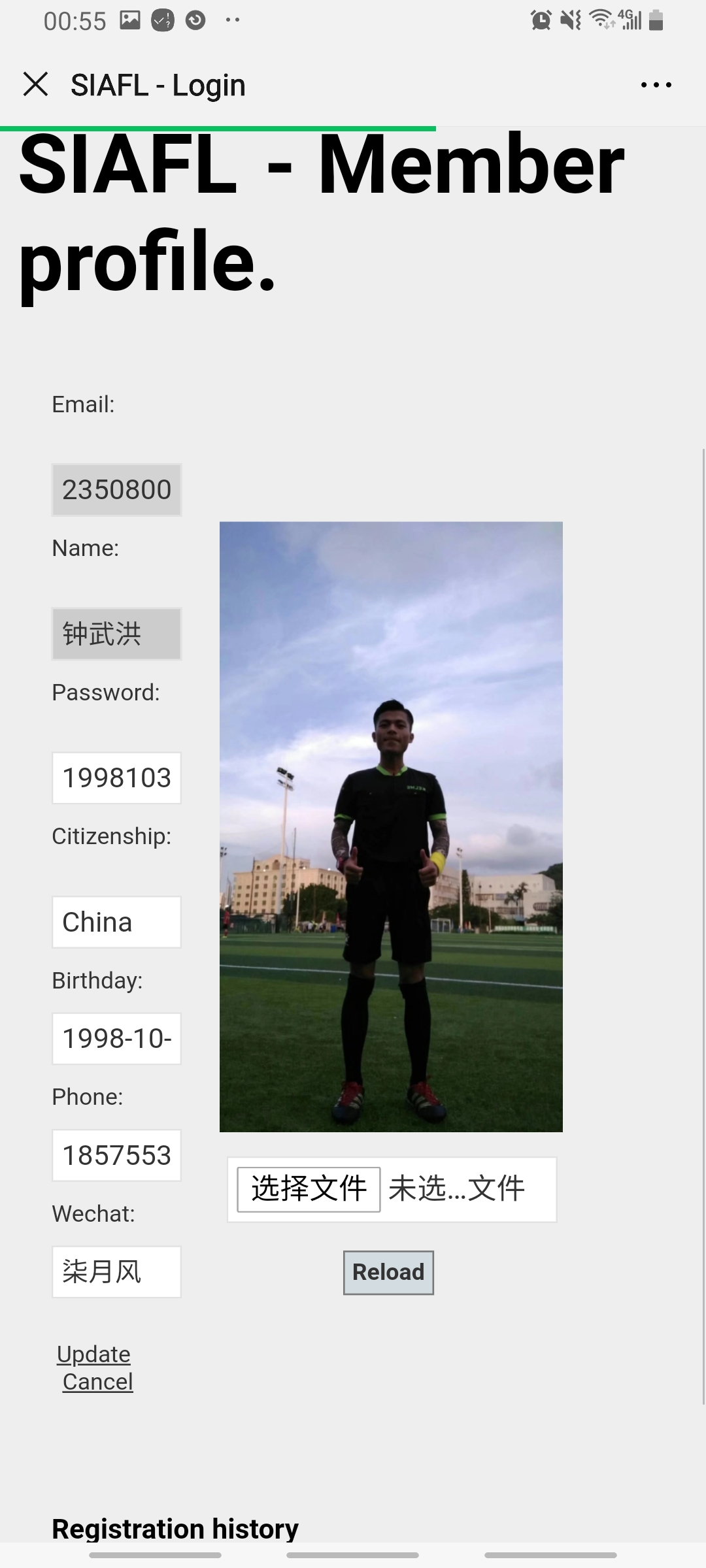706x1568 pixels.
Task: Hit the Reload button under the photo
Action: [388, 1273]
